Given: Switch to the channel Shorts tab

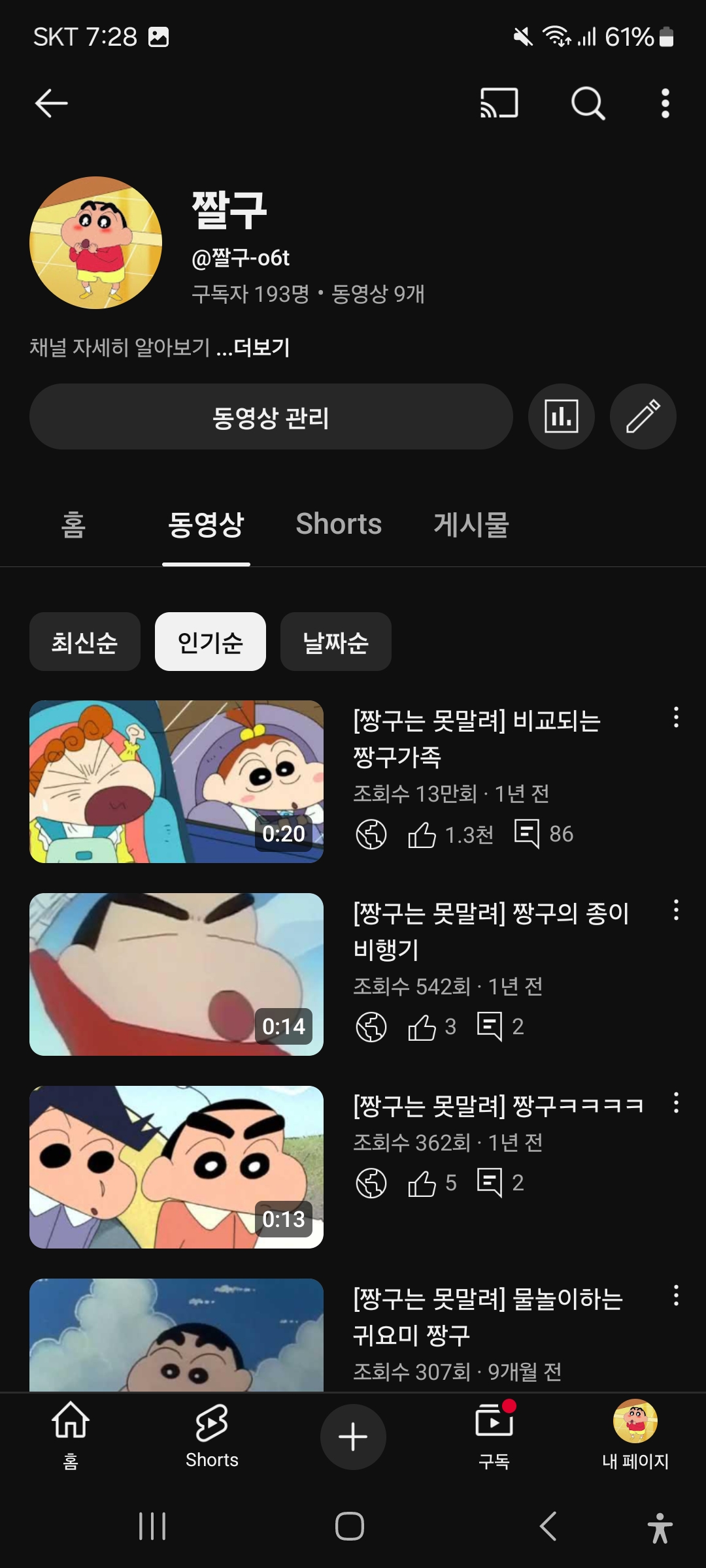Looking at the screenshot, I should point(338,524).
